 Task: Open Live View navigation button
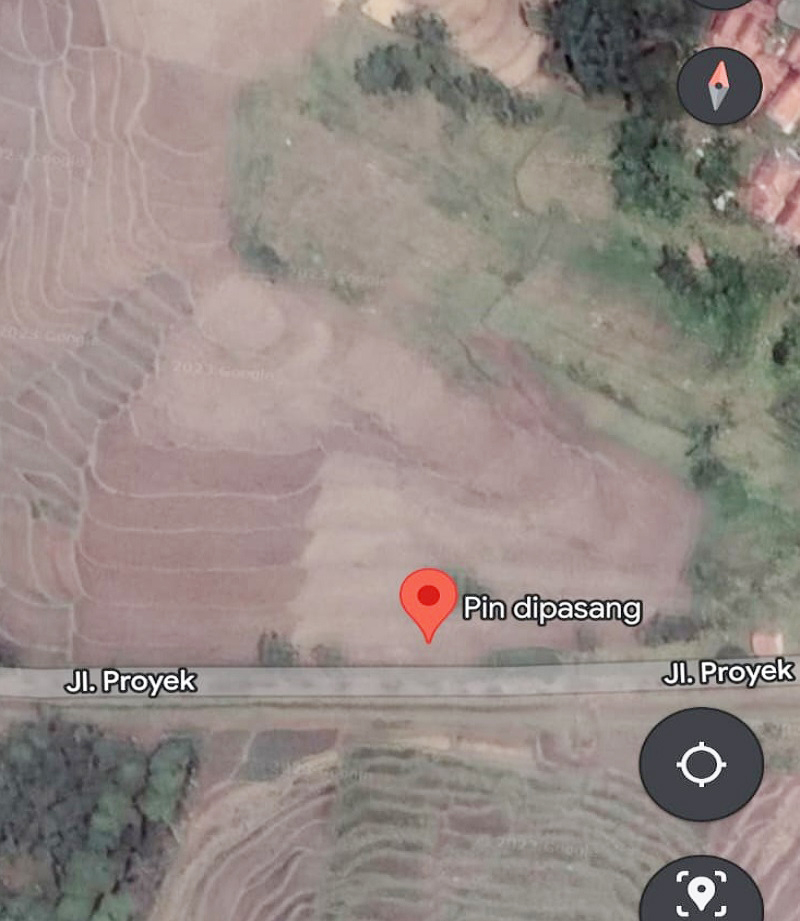(x=703, y=893)
